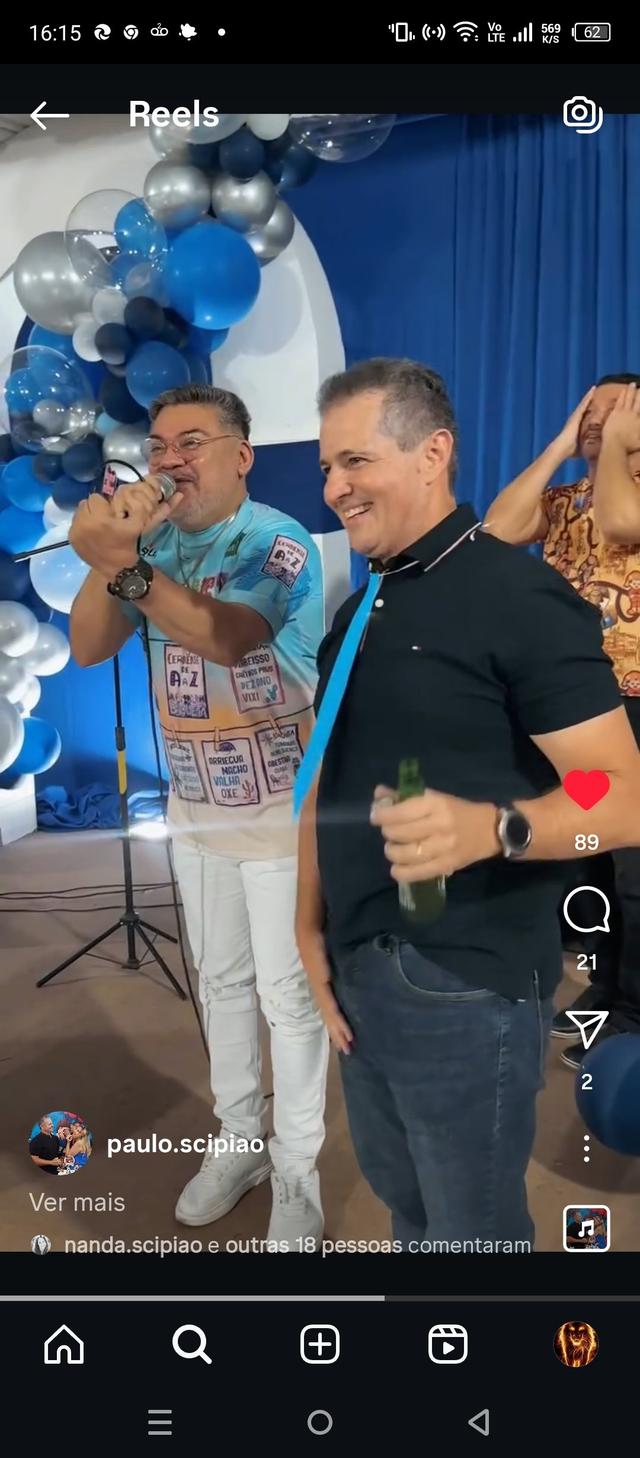Open the three-dot options menu
The width and height of the screenshot is (640, 1458).
[586, 1148]
